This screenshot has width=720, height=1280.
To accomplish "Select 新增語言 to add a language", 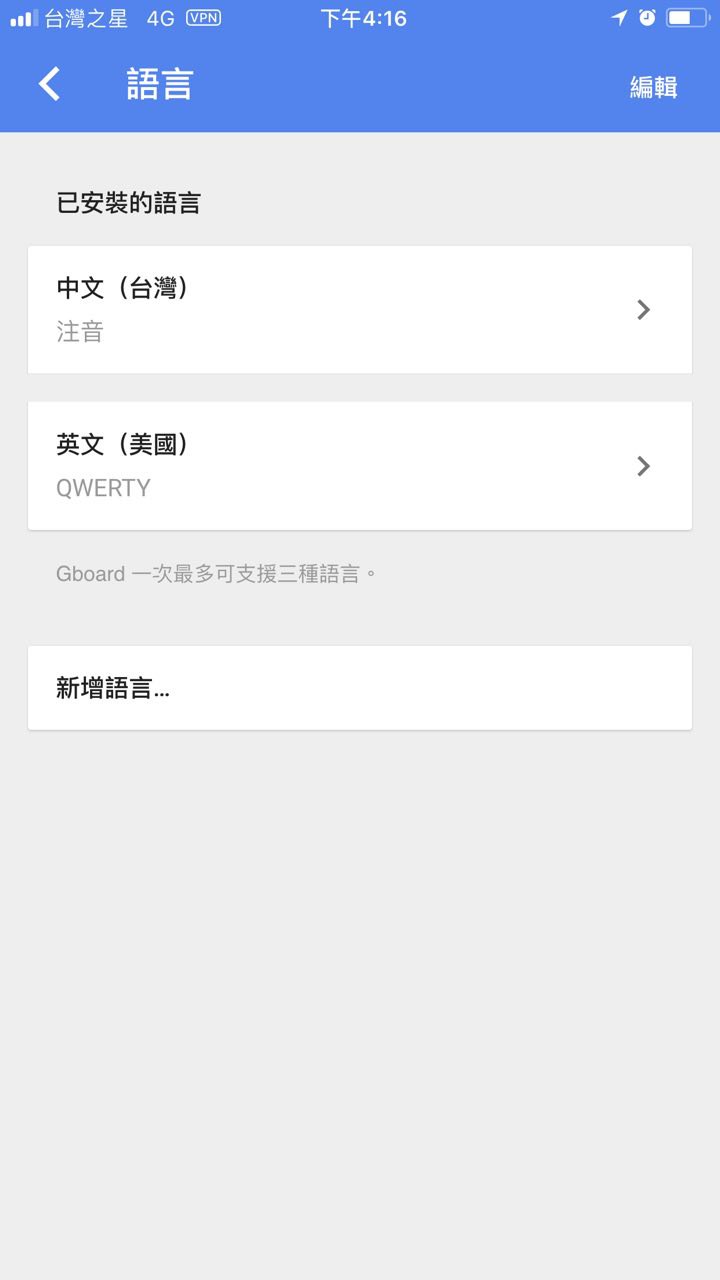I will (360, 688).
